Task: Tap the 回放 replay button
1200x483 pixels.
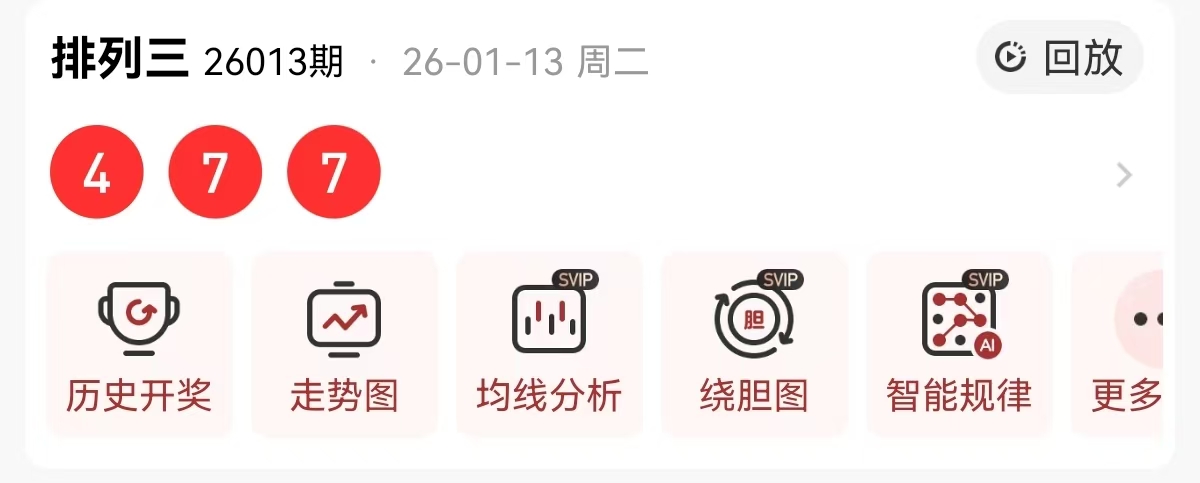Action: [1060, 58]
